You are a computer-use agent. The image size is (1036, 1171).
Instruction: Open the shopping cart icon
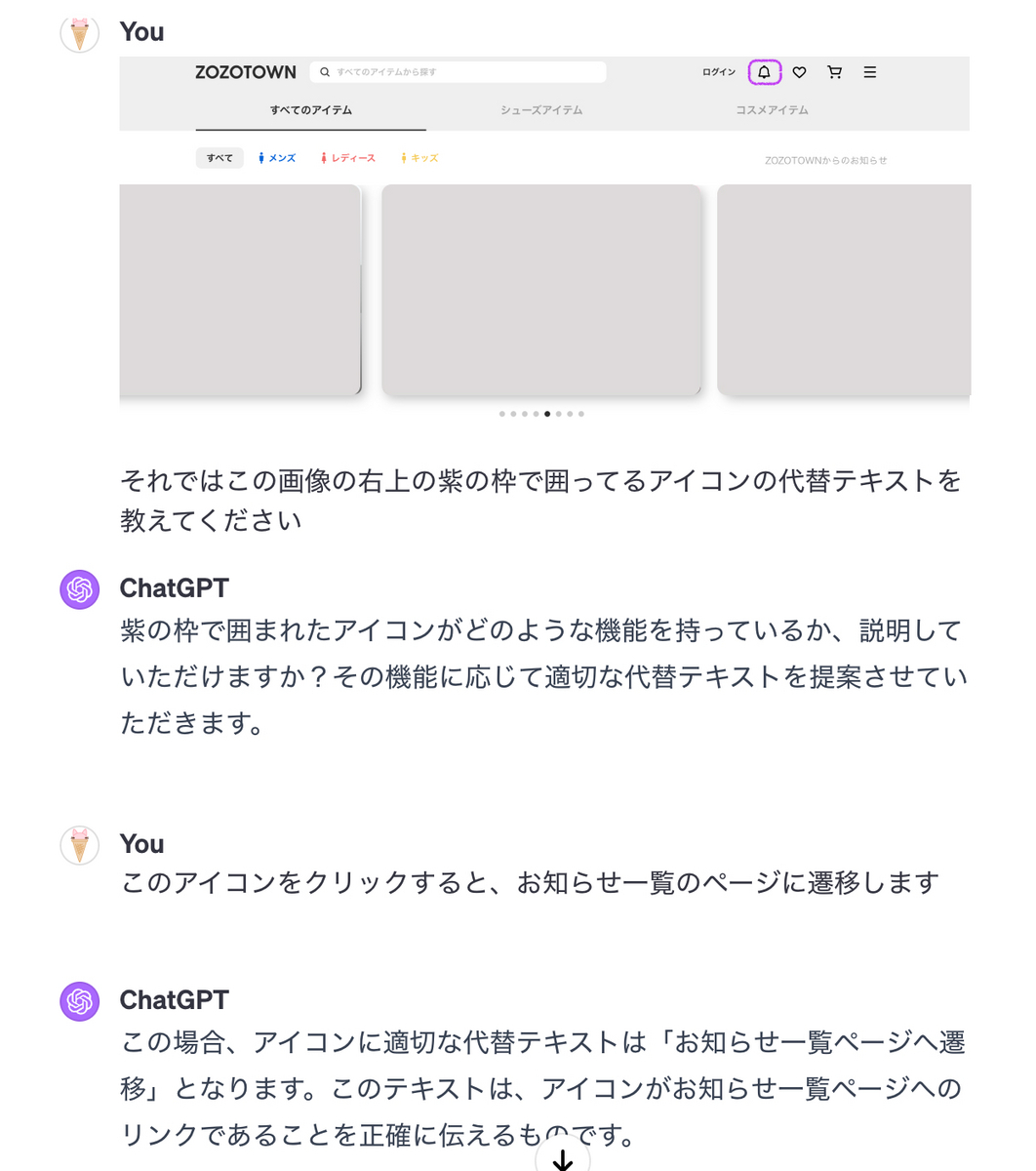pyautogui.click(x=834, y=71)
